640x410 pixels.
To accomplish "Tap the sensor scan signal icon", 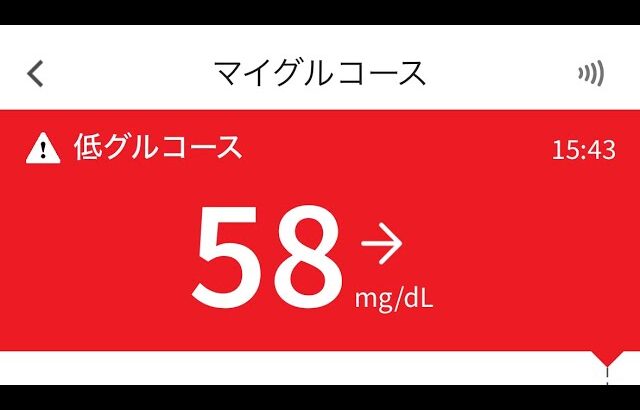I will (x=590, y=73).
